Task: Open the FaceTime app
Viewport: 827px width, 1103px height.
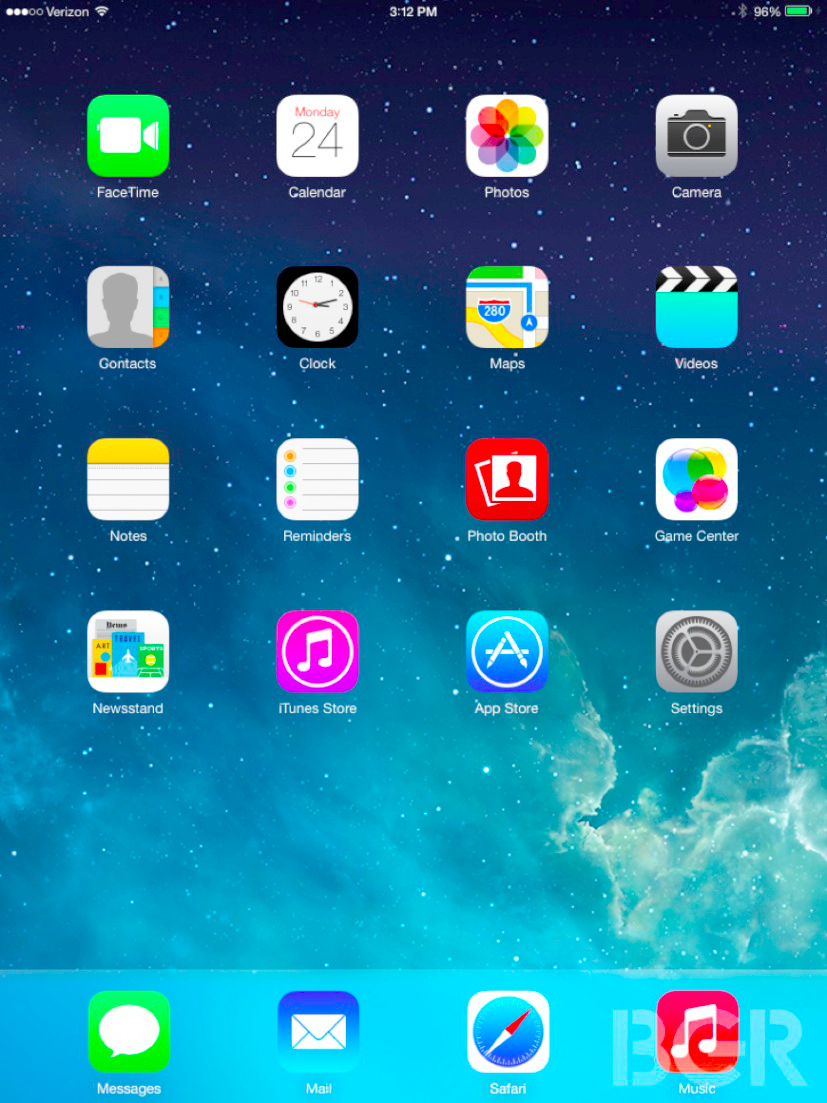Action: (x=128, y=136)
